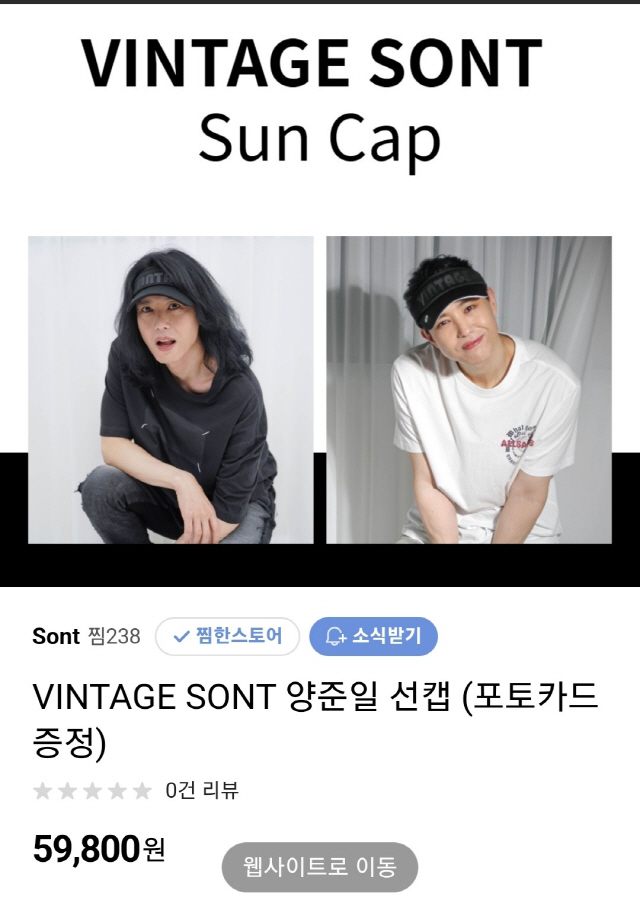Go to the website via 웹사이트로 이동

click(x=319, y=866)
